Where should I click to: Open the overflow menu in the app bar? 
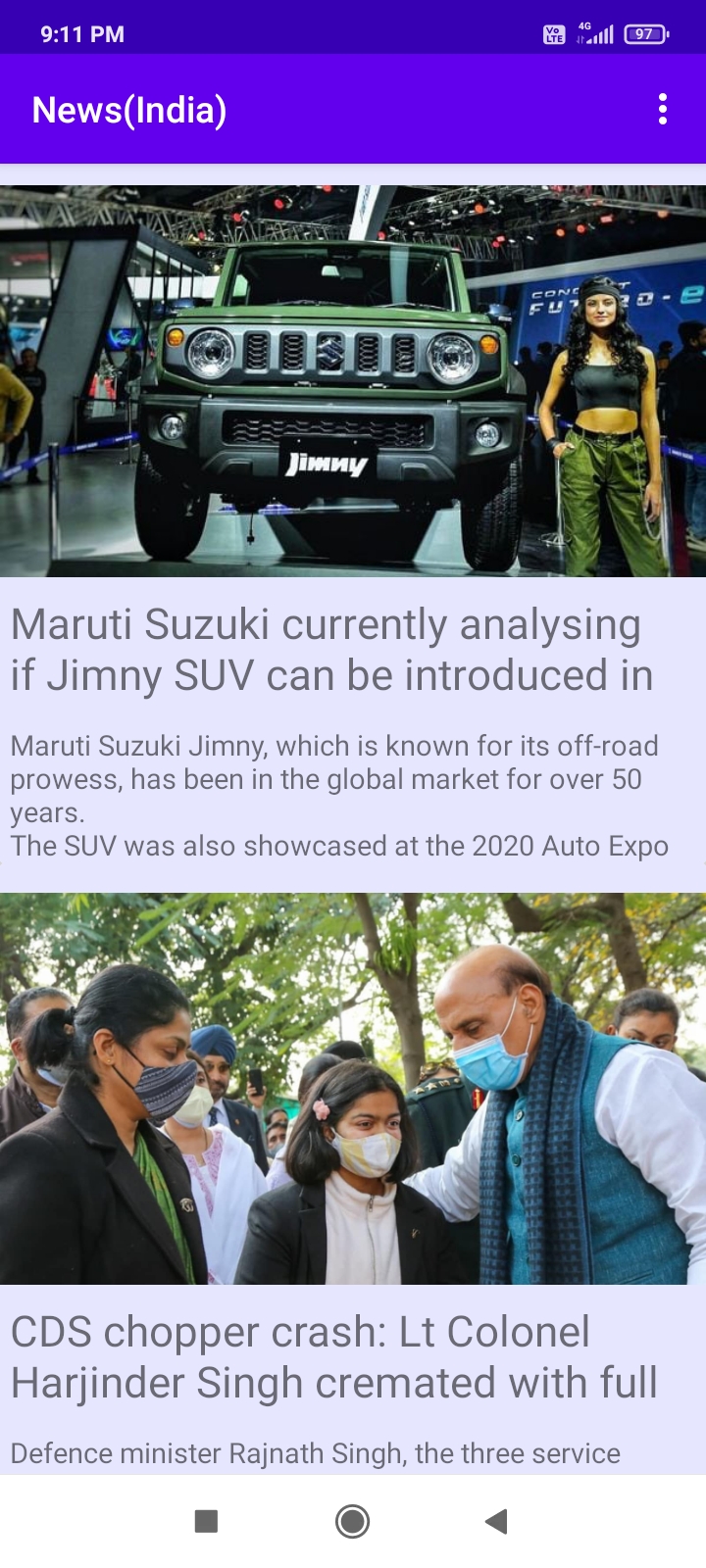pyautogui.click(x=663, y=109)
